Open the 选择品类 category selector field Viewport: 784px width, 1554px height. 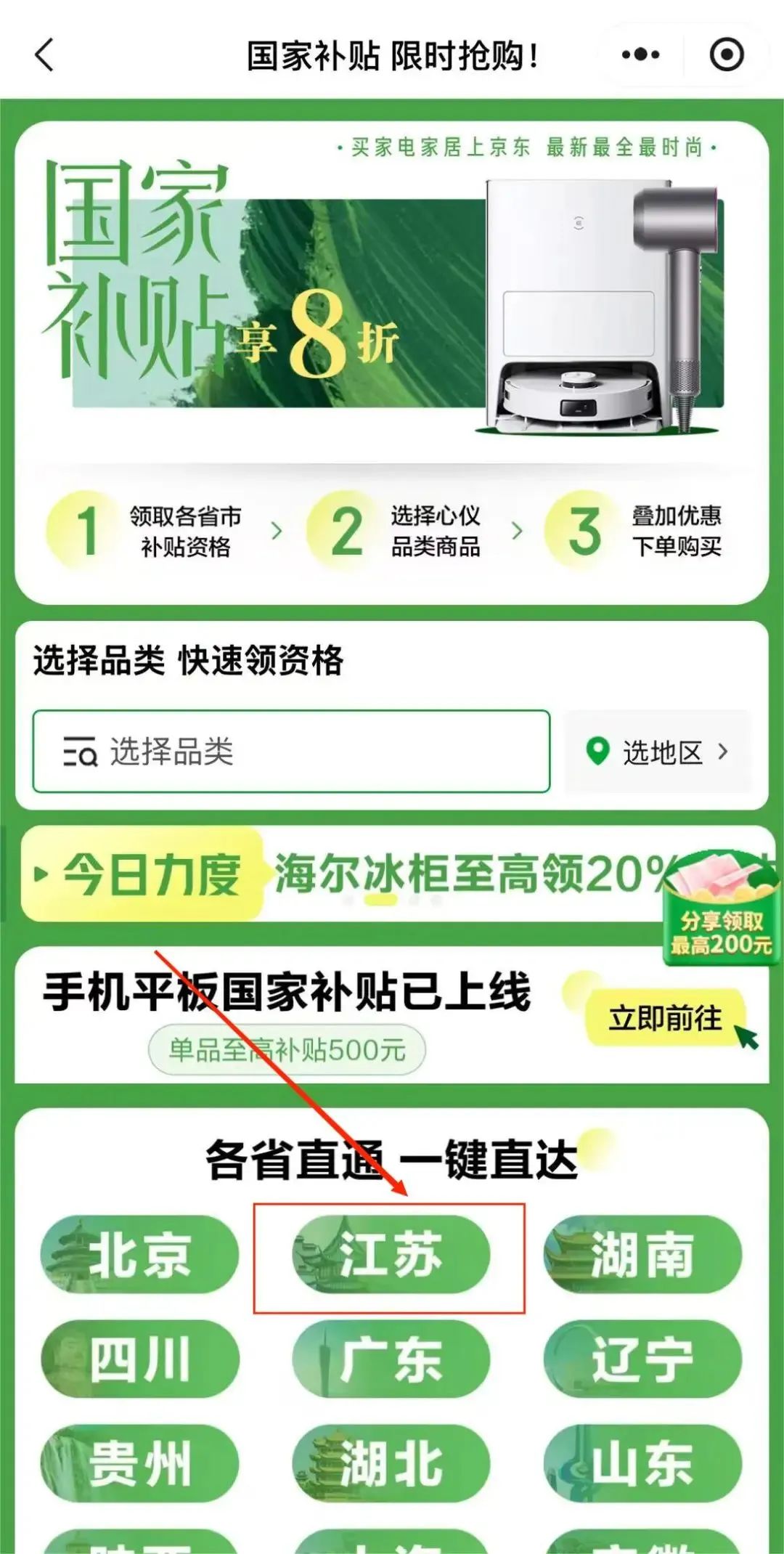pyautogui.click(x=290, y=752)
